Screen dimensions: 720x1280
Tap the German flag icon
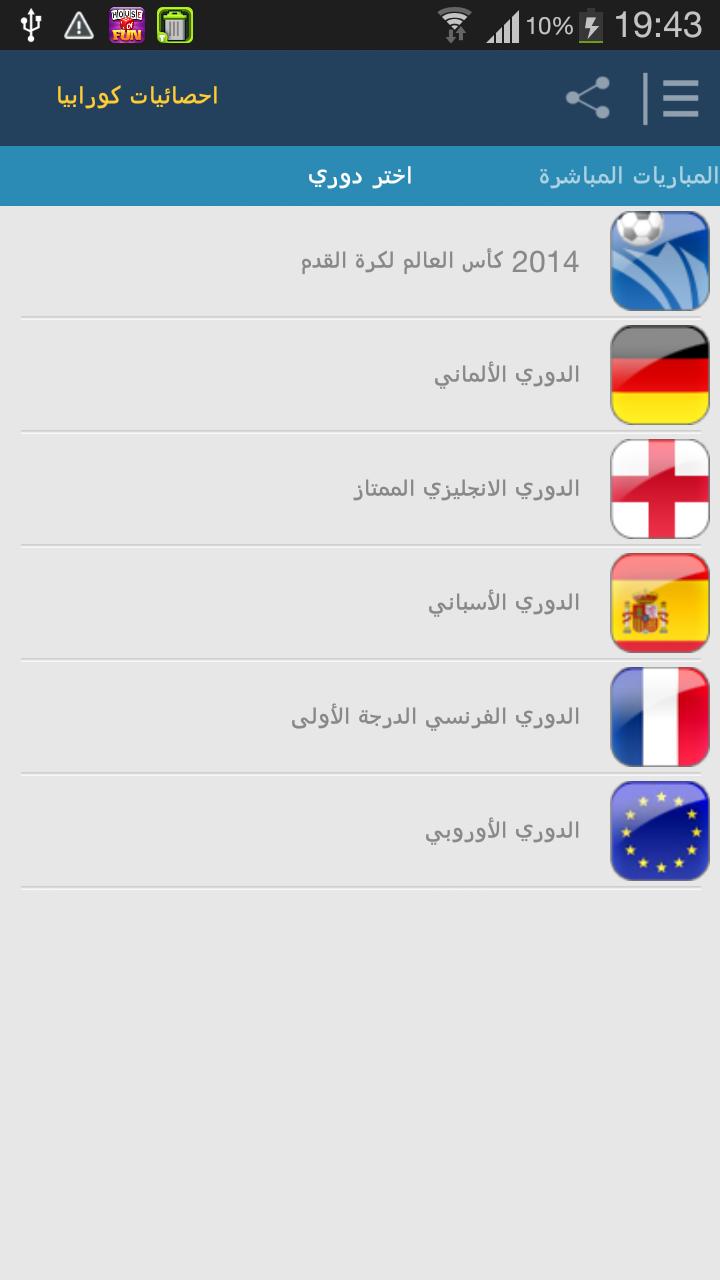pyautogui.click(x=659, y=374)
